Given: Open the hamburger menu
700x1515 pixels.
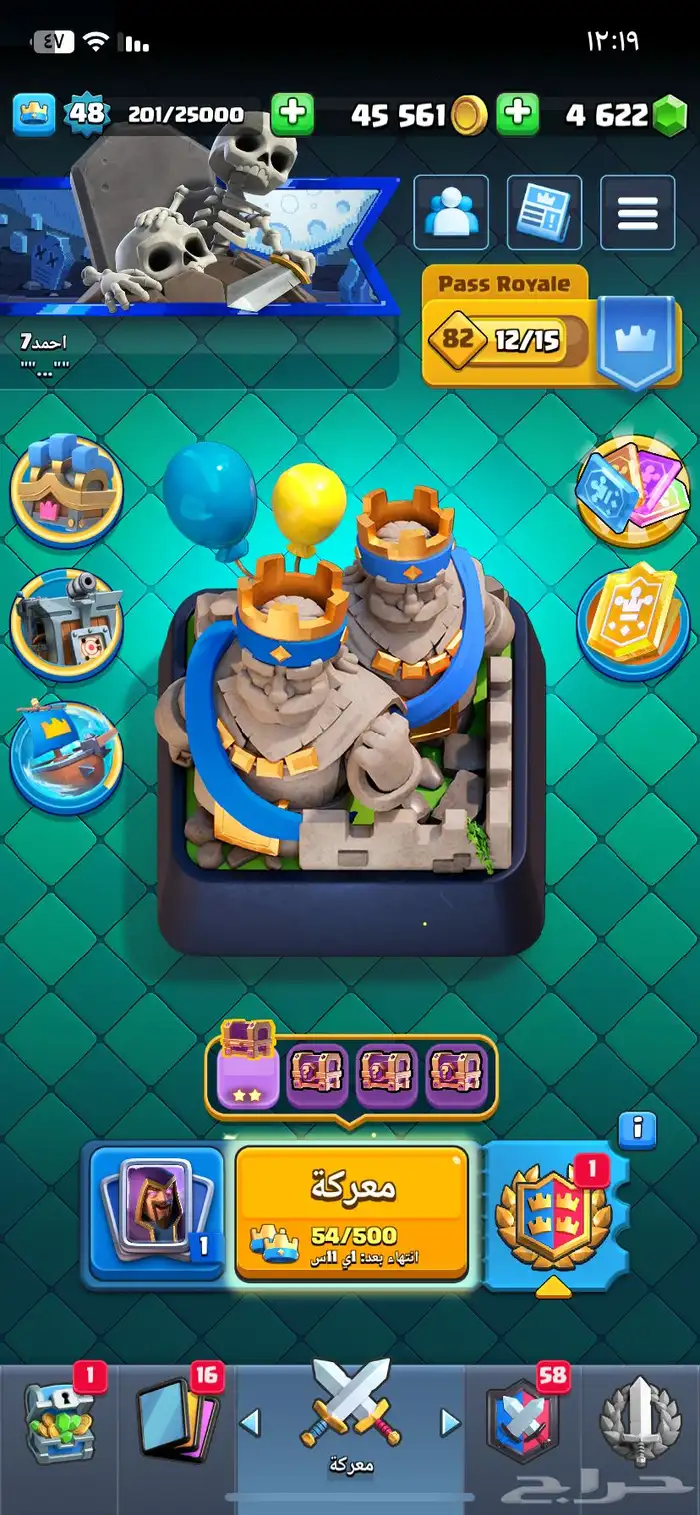Looking at the screenshot, I should coord(637,212).
